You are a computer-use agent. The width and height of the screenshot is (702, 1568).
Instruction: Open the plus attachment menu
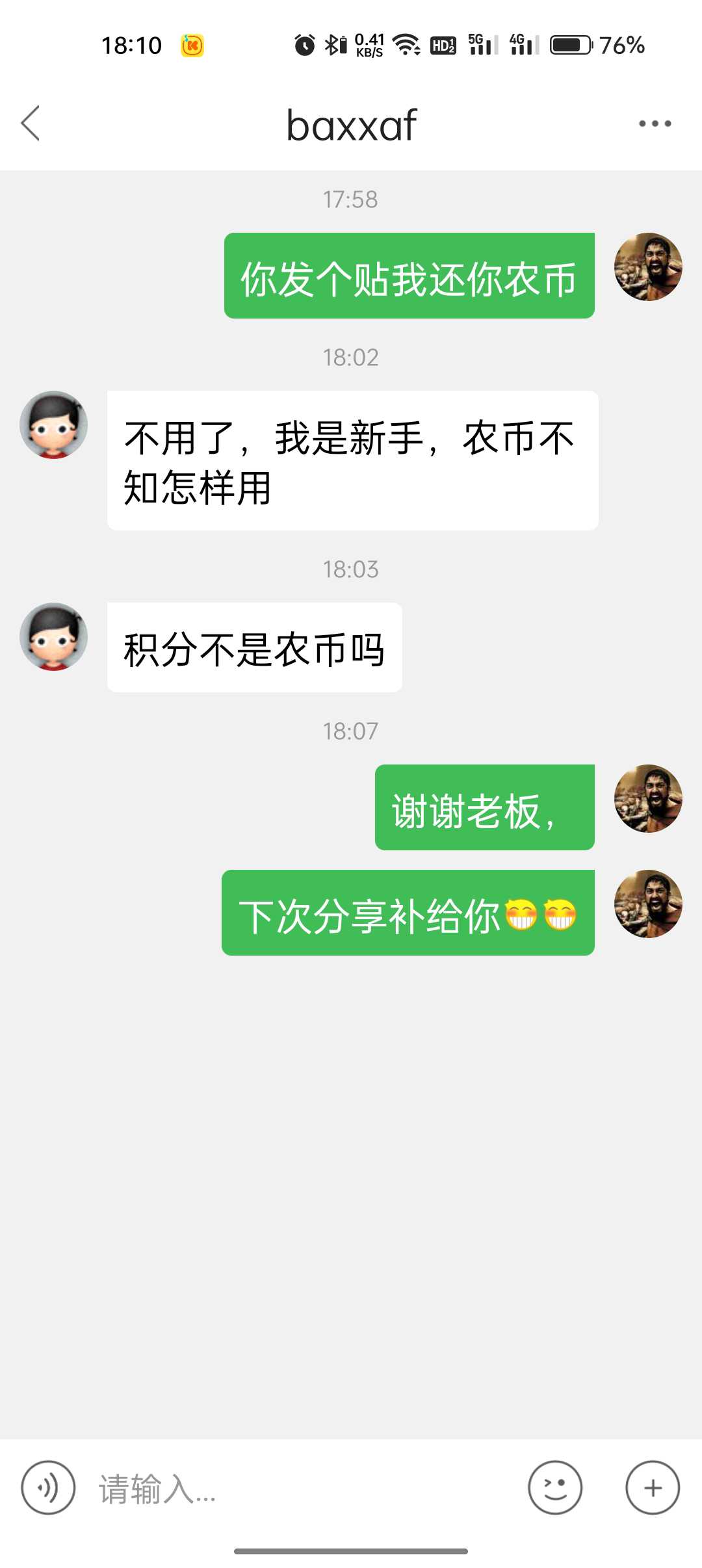coord(653,1487)
